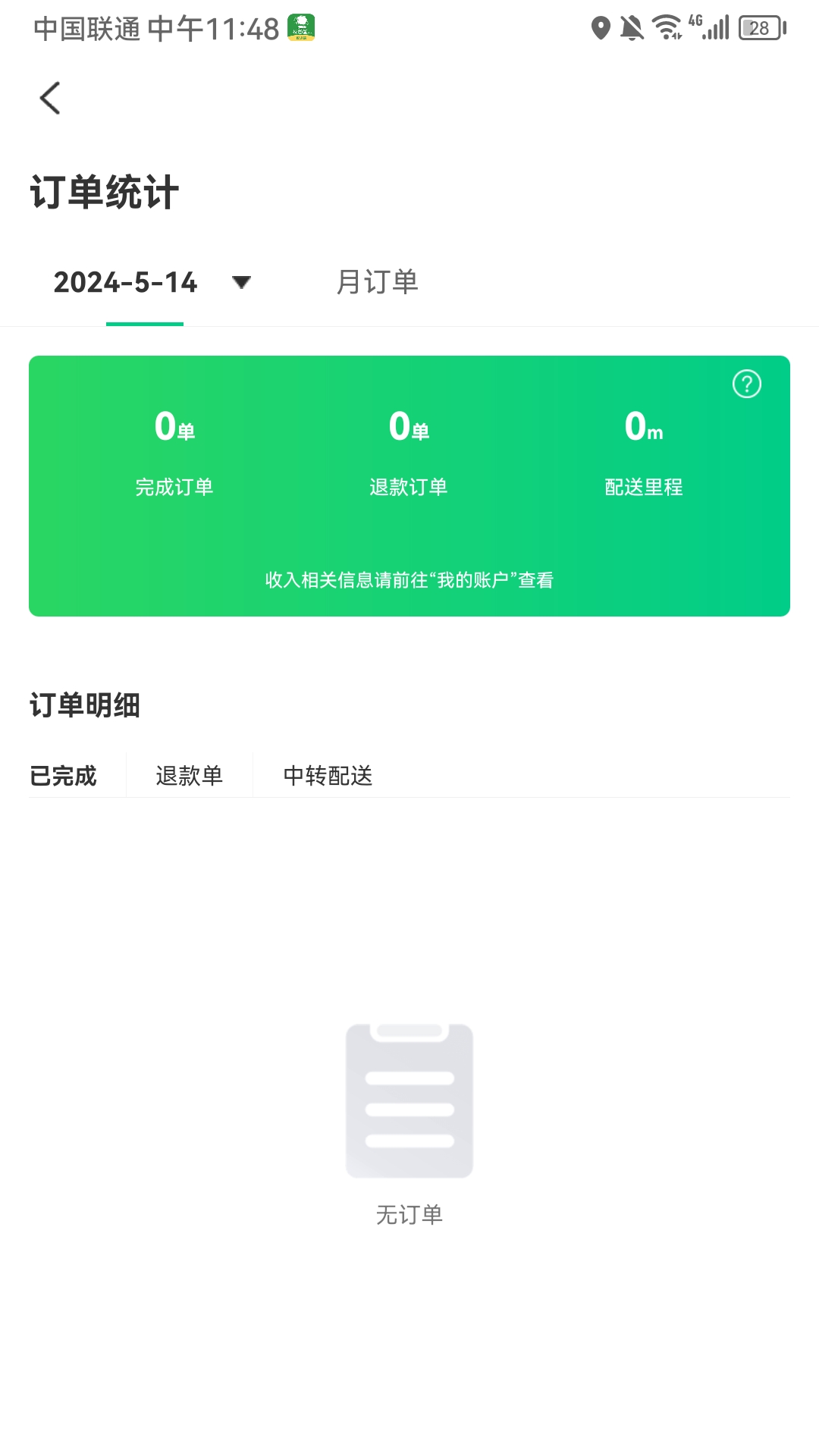819x1456 pixels.
Task: Switch to the 退款单 tab
Action: [x=189, y=776]
